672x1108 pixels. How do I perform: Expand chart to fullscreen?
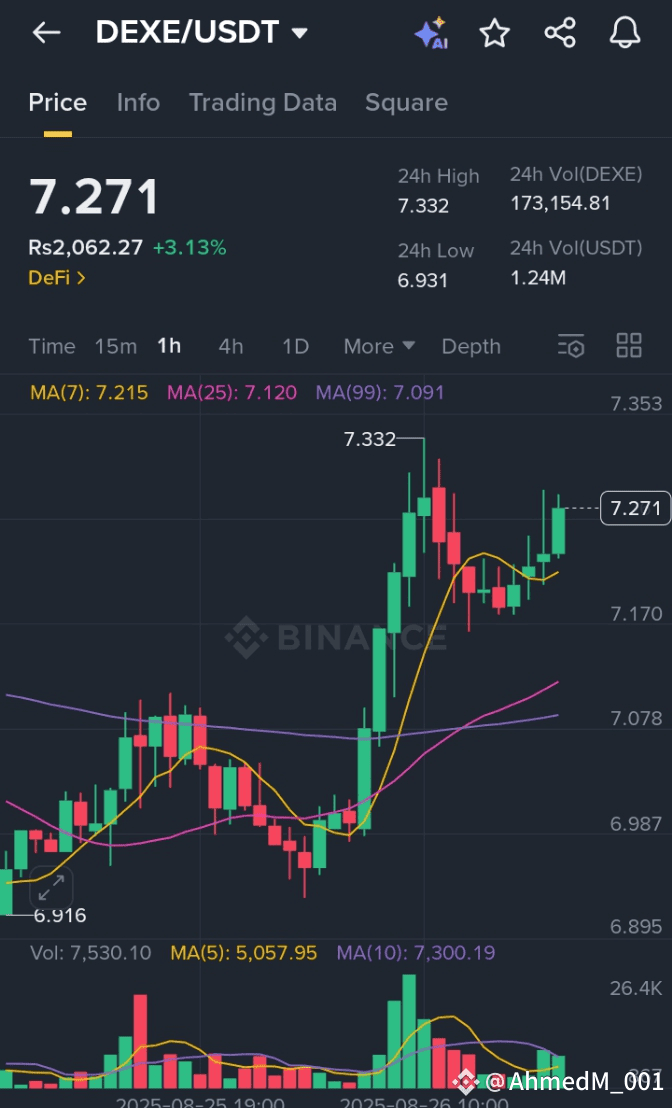coord(52,887)
